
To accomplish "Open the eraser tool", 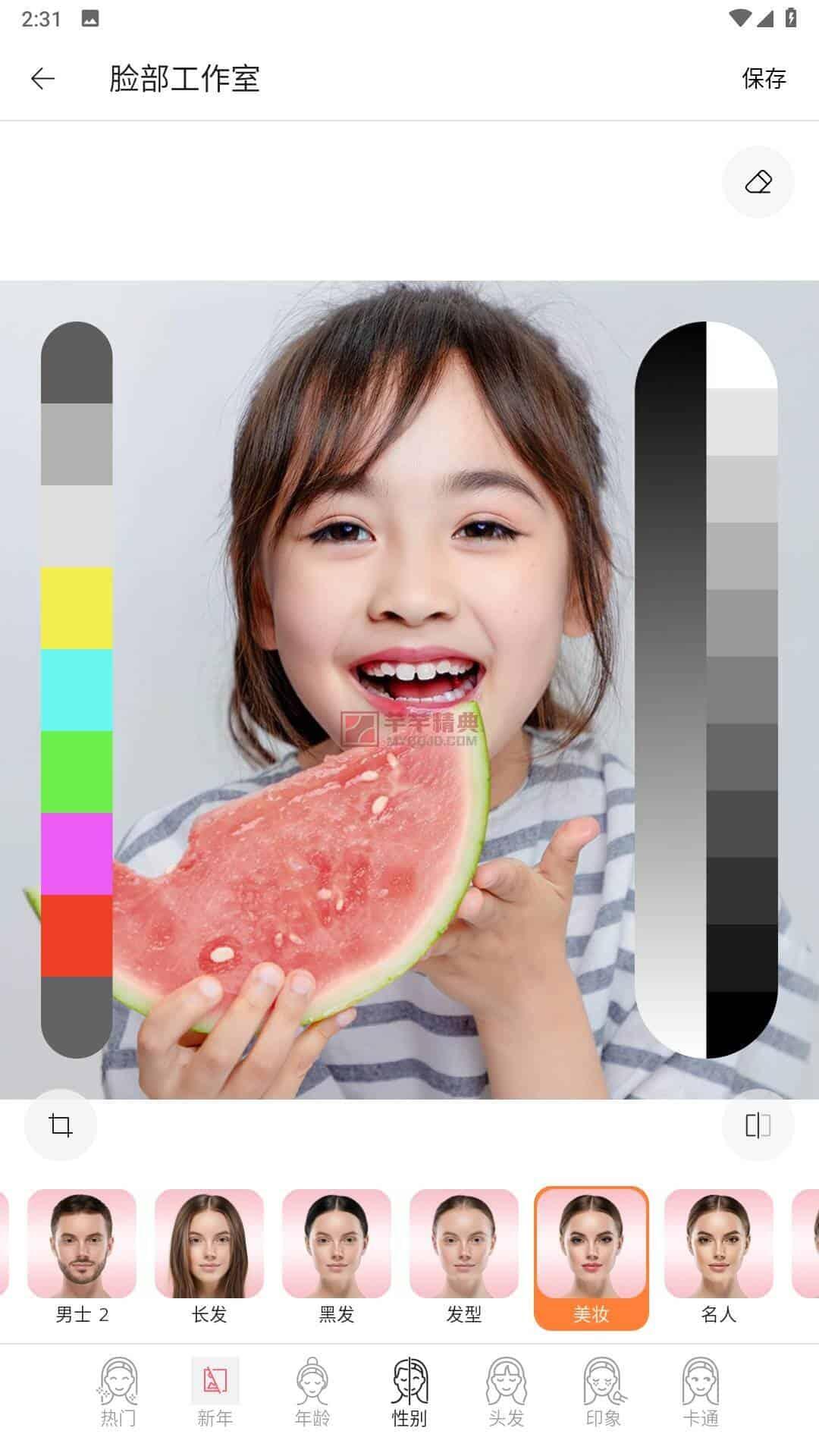I will tap(758, 182).
